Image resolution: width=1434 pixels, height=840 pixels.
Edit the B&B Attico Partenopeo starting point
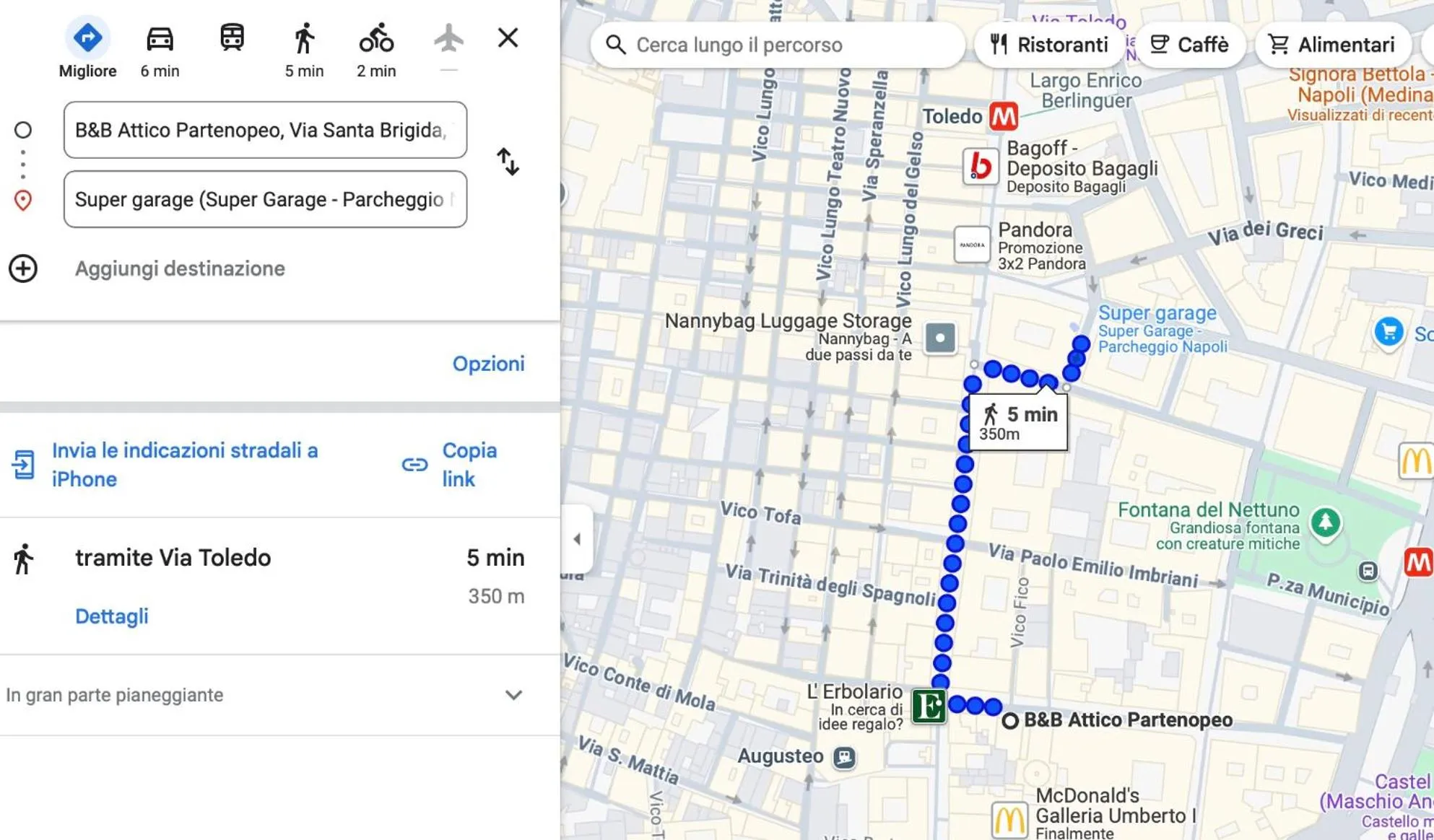click(x=264, y=130)
